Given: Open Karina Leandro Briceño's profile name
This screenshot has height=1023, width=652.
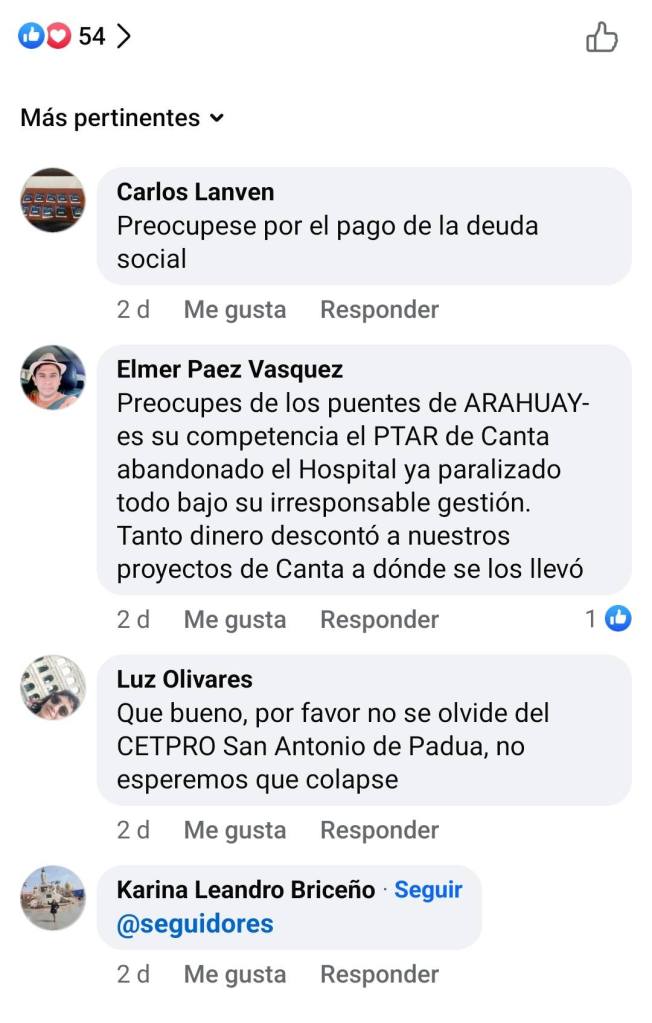Looking at the screenshot, I should (x=246, y=890).
